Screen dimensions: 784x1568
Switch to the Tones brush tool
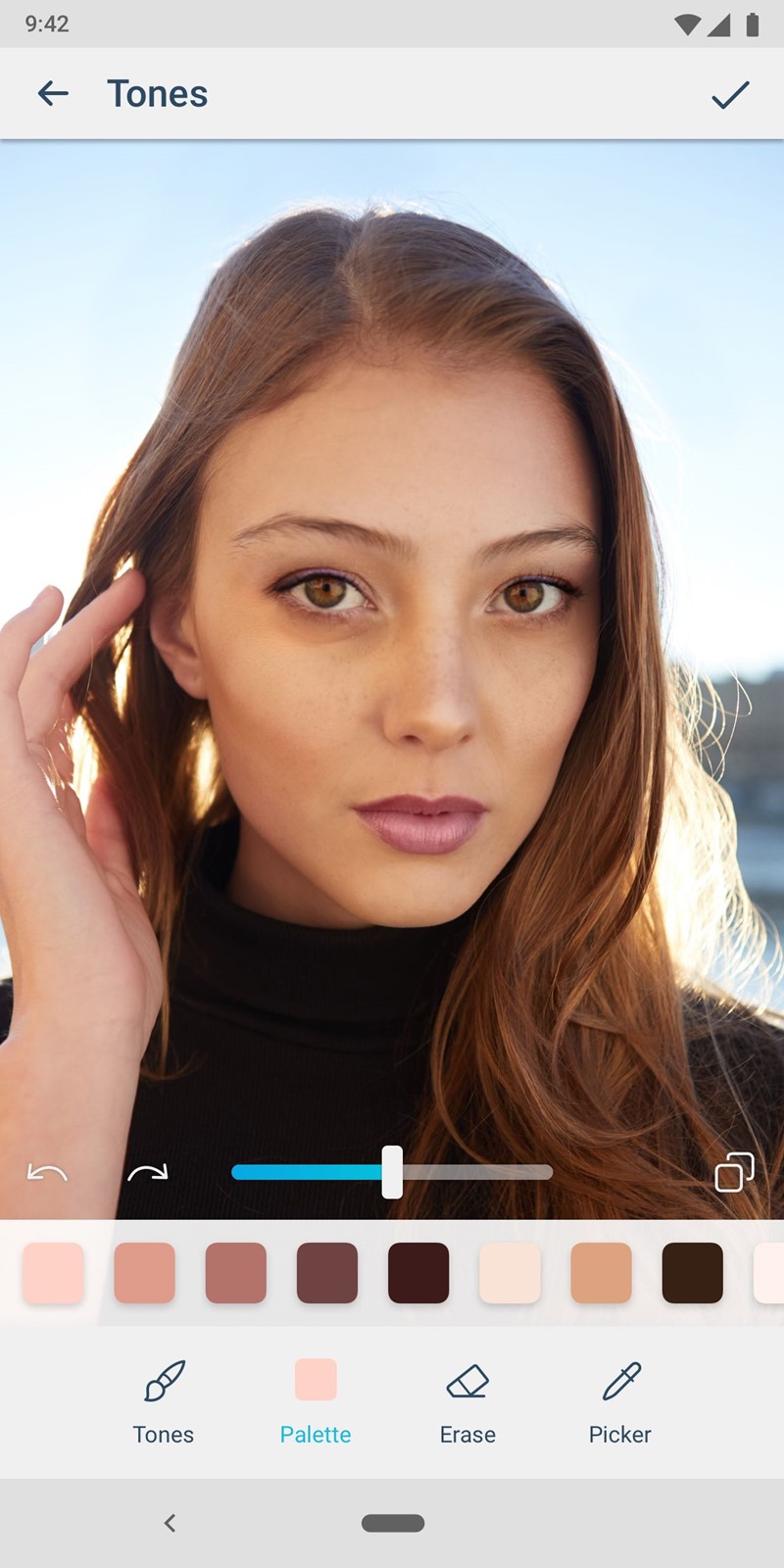(x=164, y=1403)
